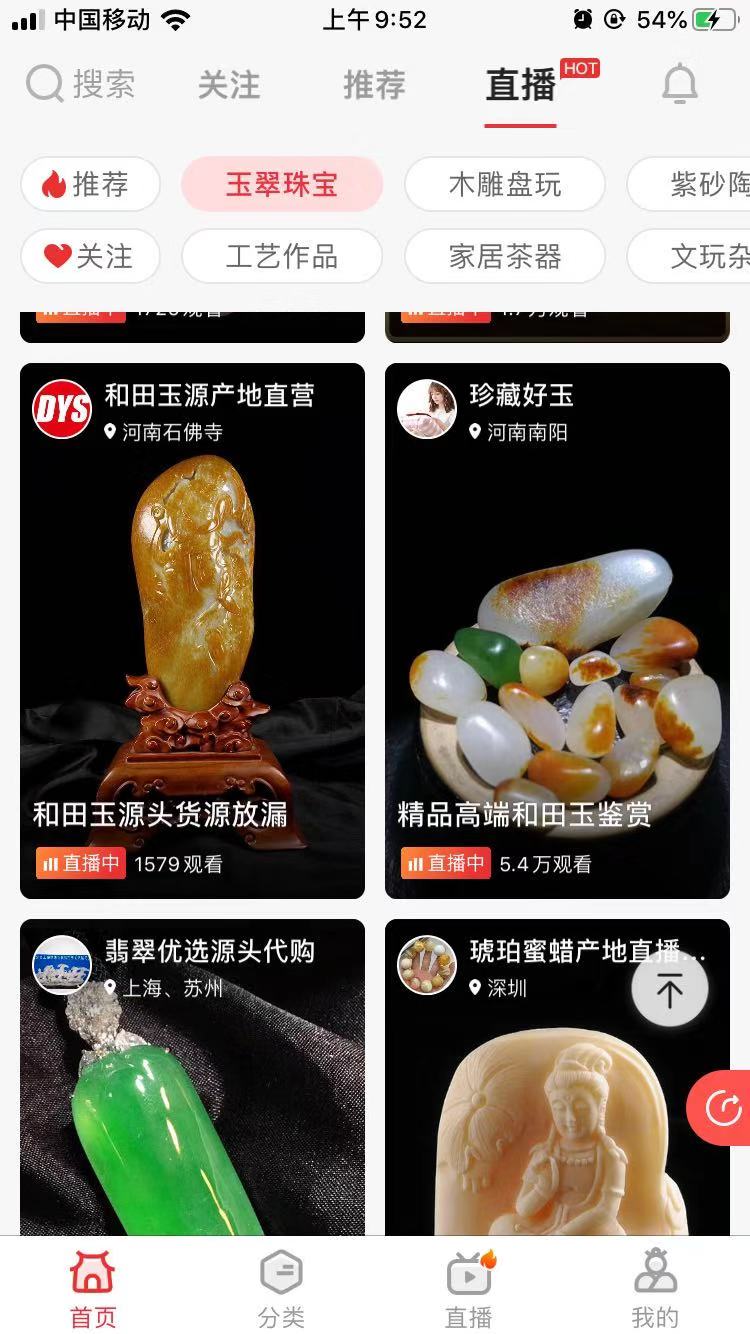Tap the 珍藏好玉 streamer's avatar
The width and height of the screenshot is (750, 1334).
[427, 409]
